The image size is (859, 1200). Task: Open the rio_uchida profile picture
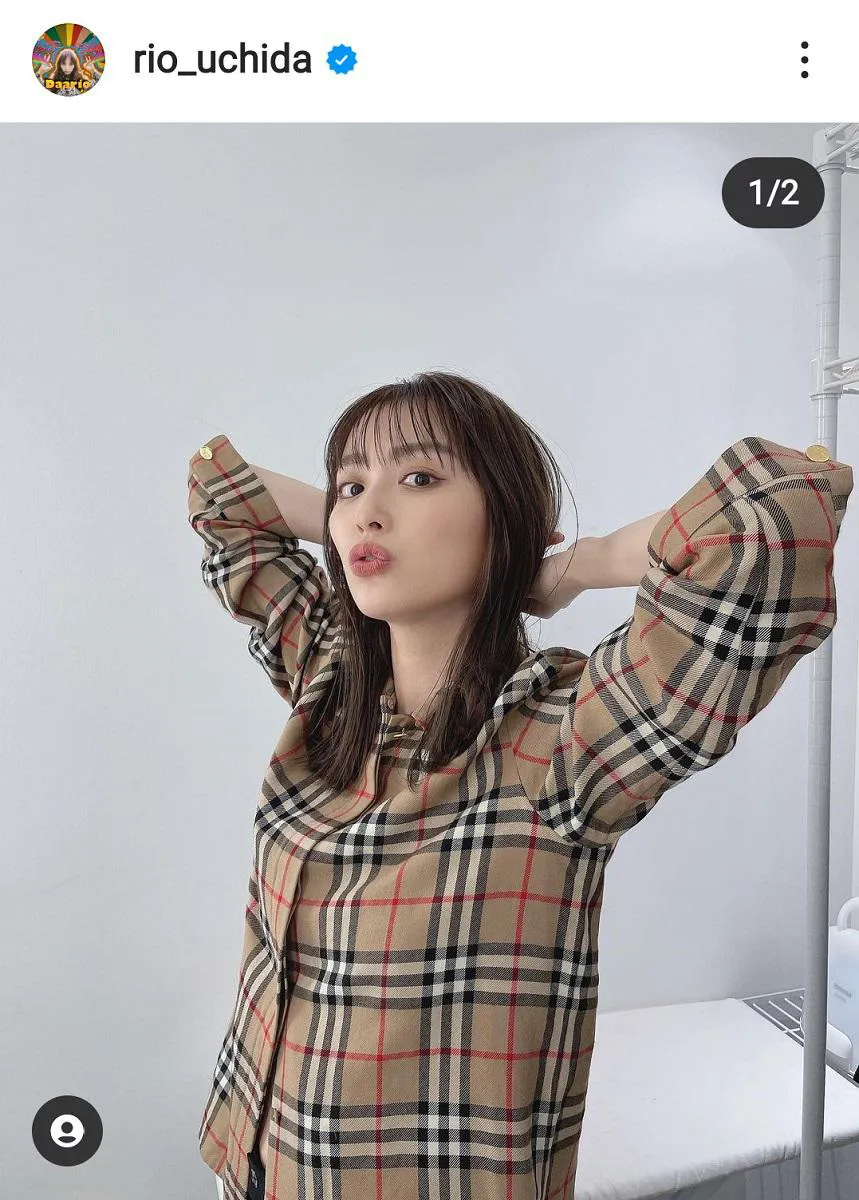point(68,60)
